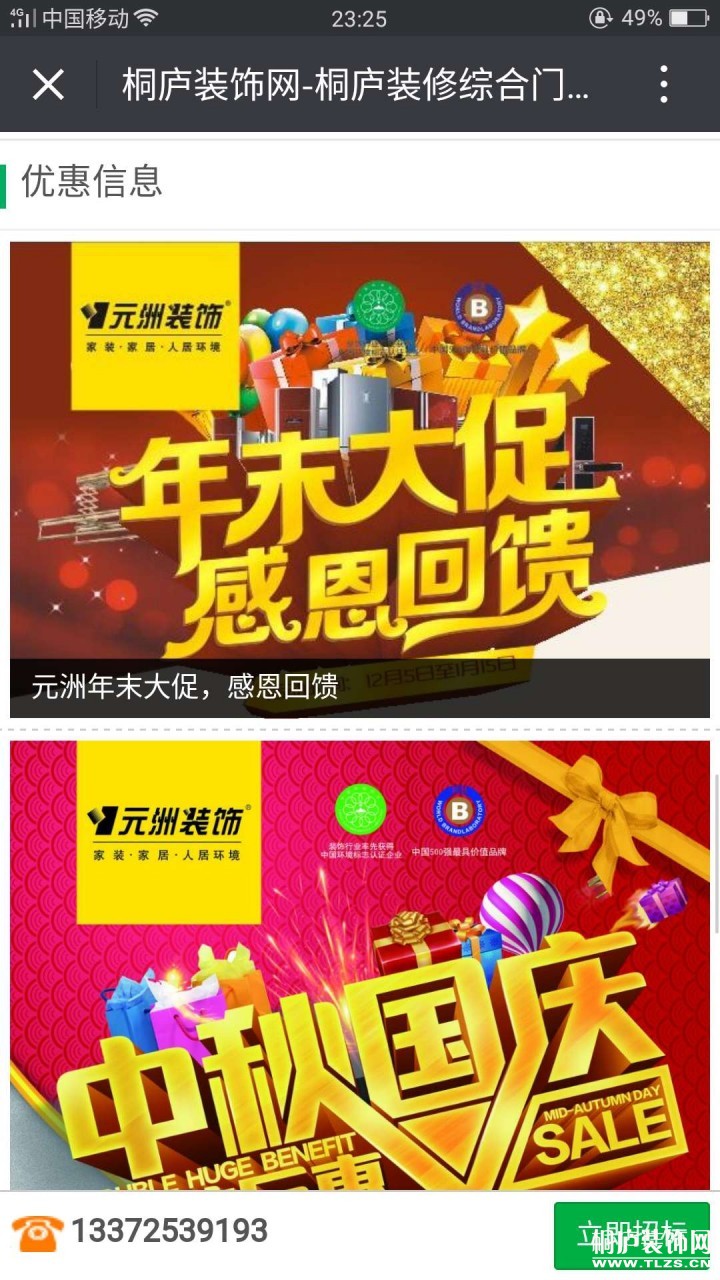Close the web page with the X button
Viewport: 720px width, 1280px height.
(x=48, y=85)
